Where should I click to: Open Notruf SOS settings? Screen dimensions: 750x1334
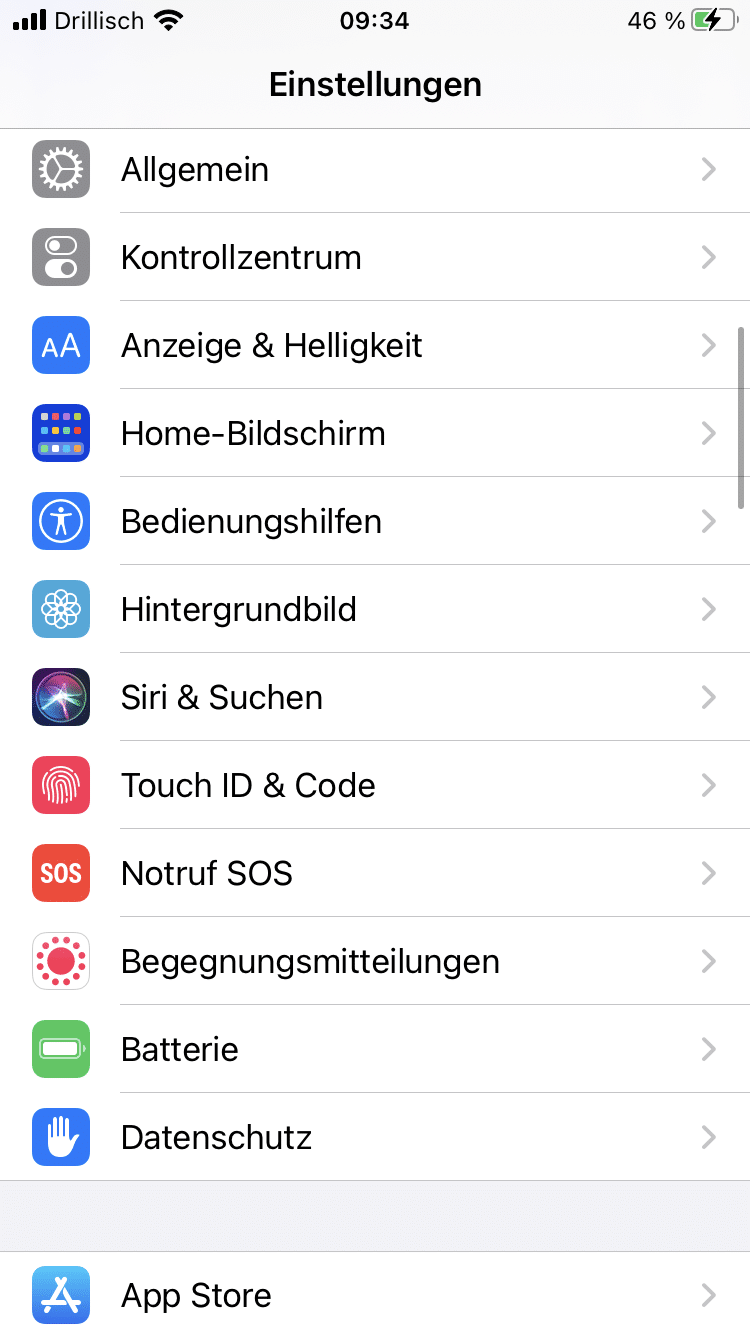click(375, 874)
